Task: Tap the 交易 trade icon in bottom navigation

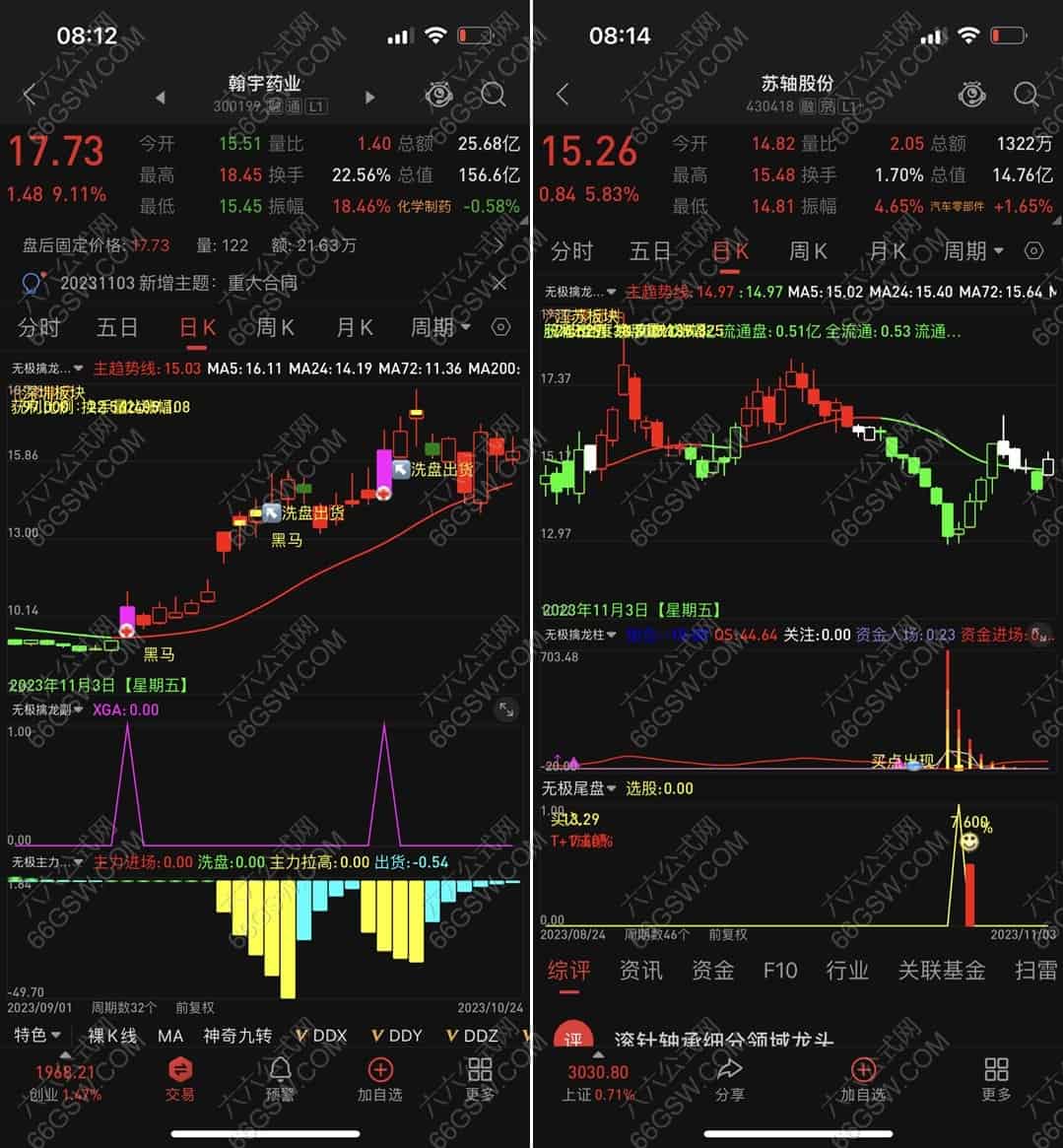Action: 180,1074
